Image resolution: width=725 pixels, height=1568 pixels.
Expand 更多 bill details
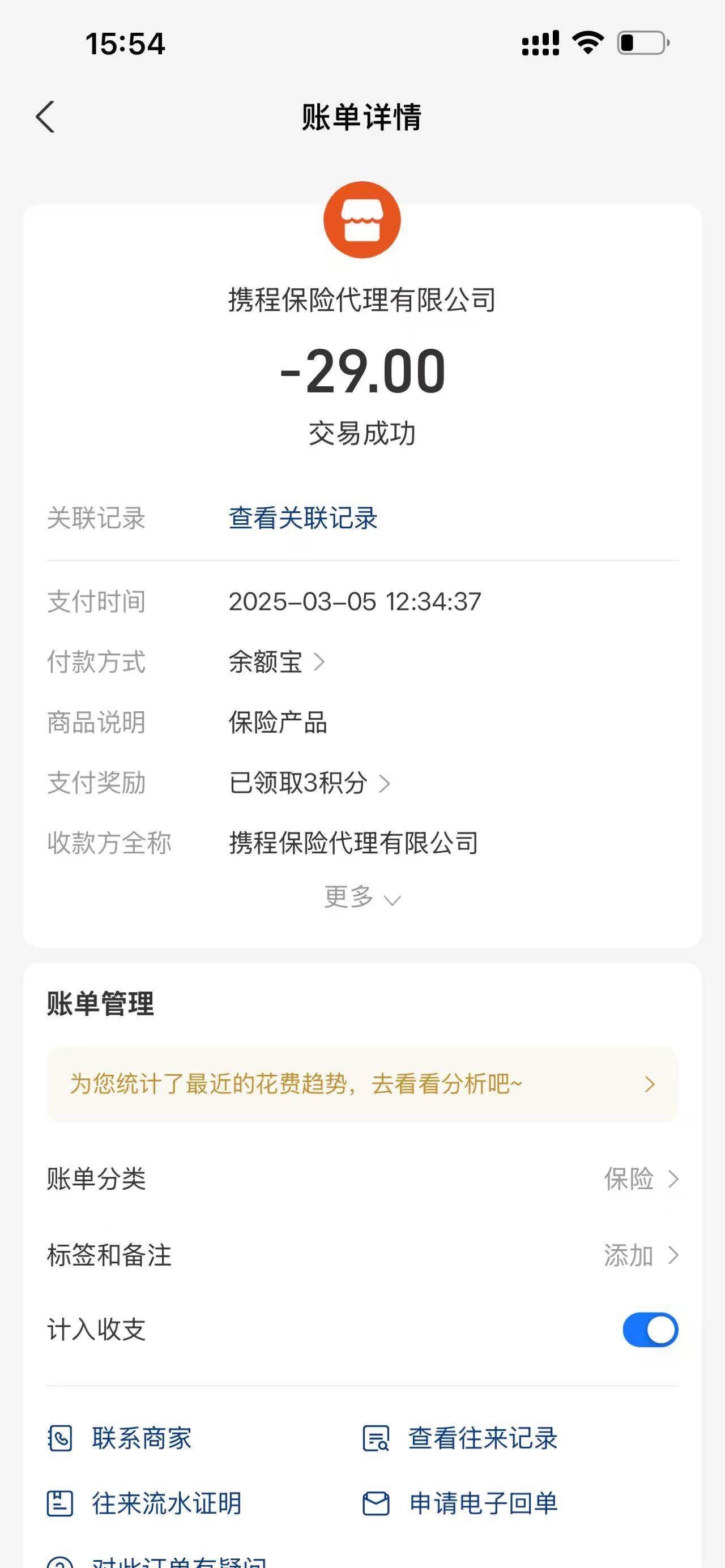click(362, 897)
